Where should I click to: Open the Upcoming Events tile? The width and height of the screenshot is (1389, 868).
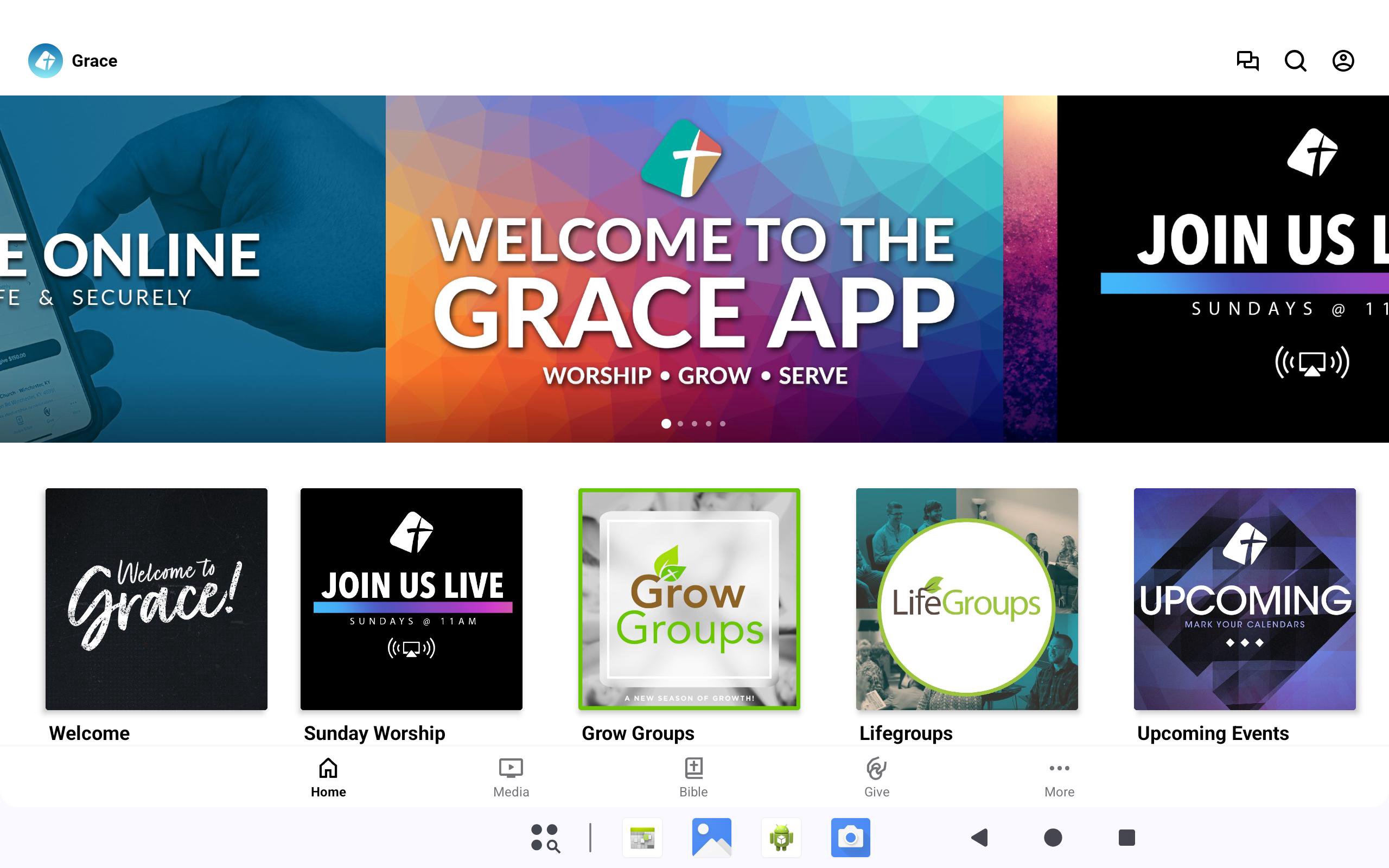[x=1244, y=599]
